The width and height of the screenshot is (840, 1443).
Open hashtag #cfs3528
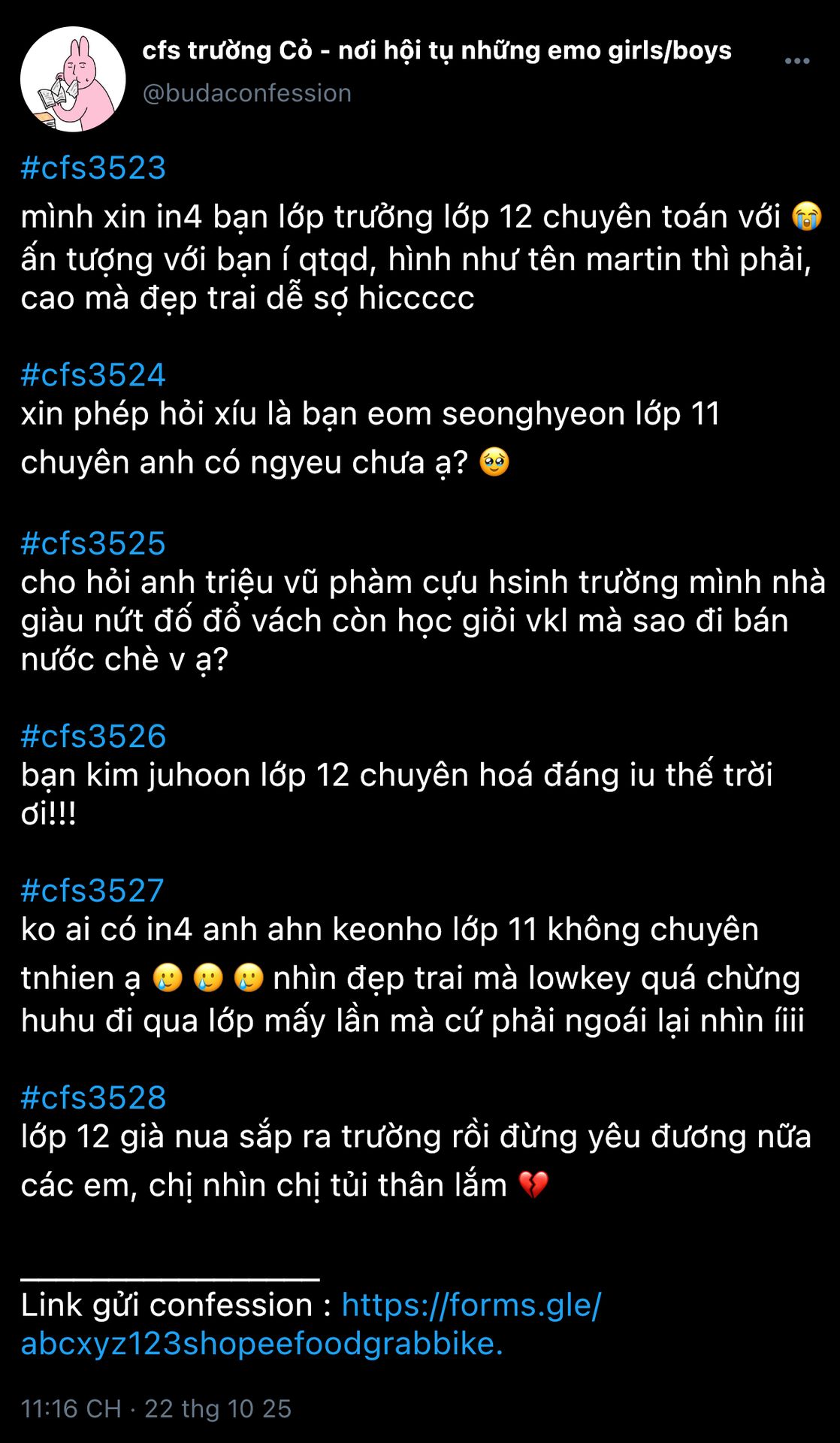pyautogui.click(x=93, y=1098)
